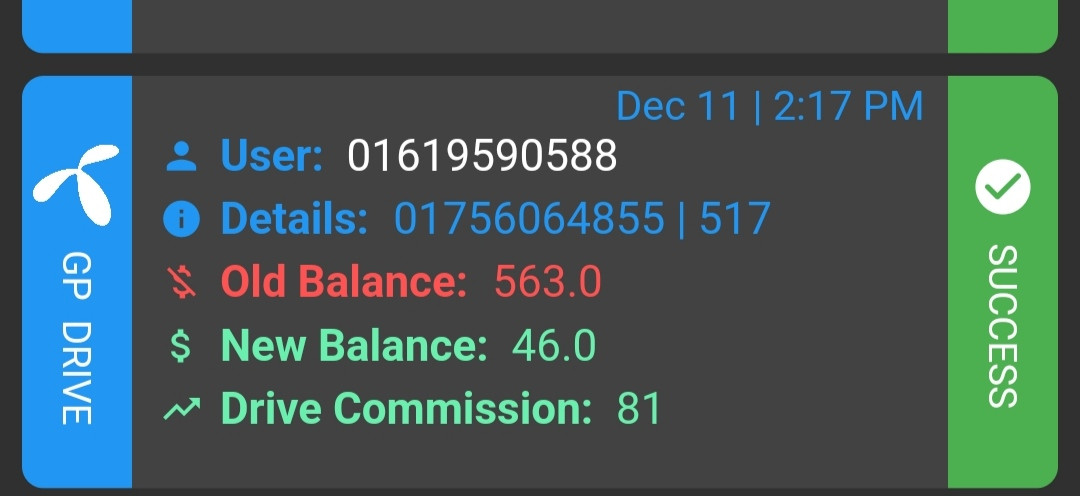1080x496 pixels.
Task: Open the GP Drive transaction for 01619590588
Action: pyautogui.click(x=540, y=282)
